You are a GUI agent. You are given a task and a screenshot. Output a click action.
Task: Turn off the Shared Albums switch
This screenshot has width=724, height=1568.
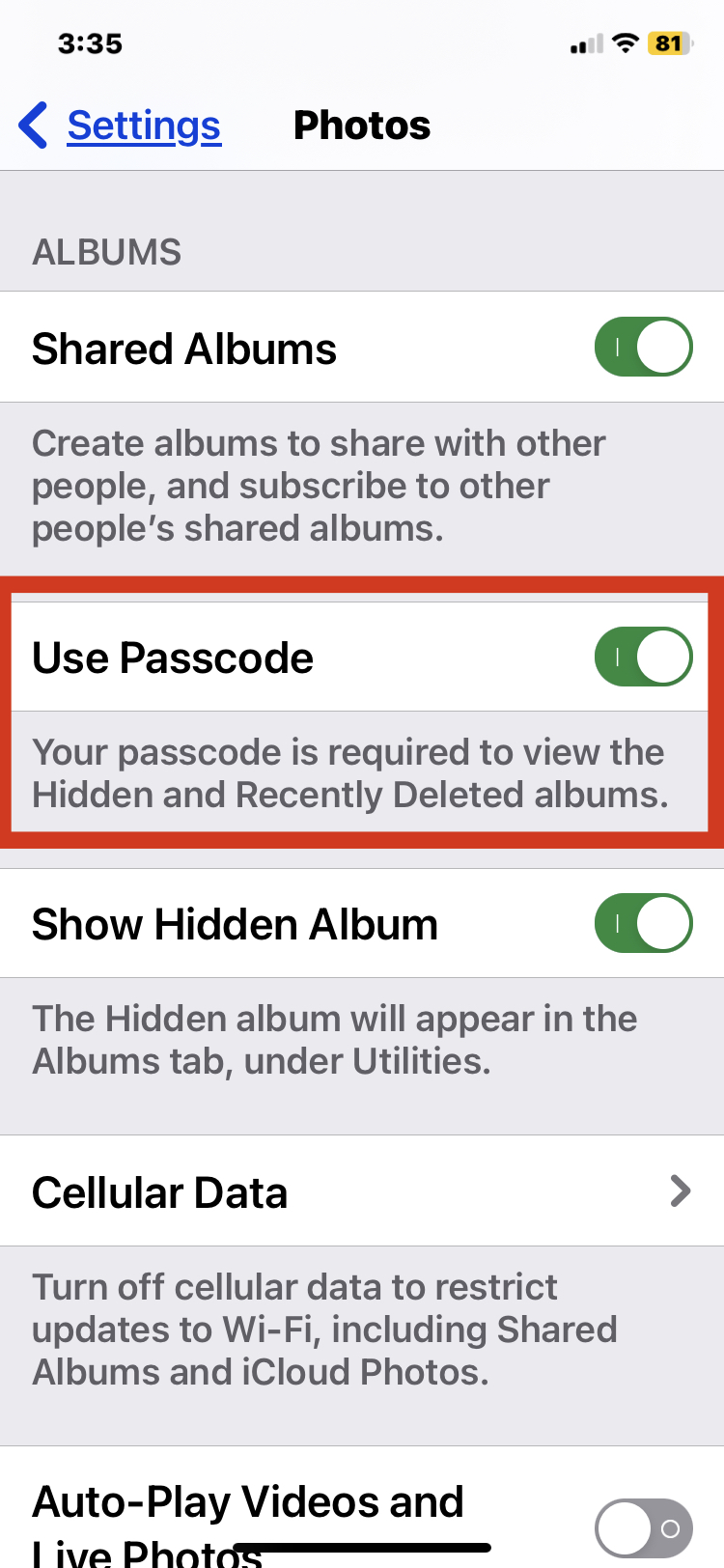[643, 348]
